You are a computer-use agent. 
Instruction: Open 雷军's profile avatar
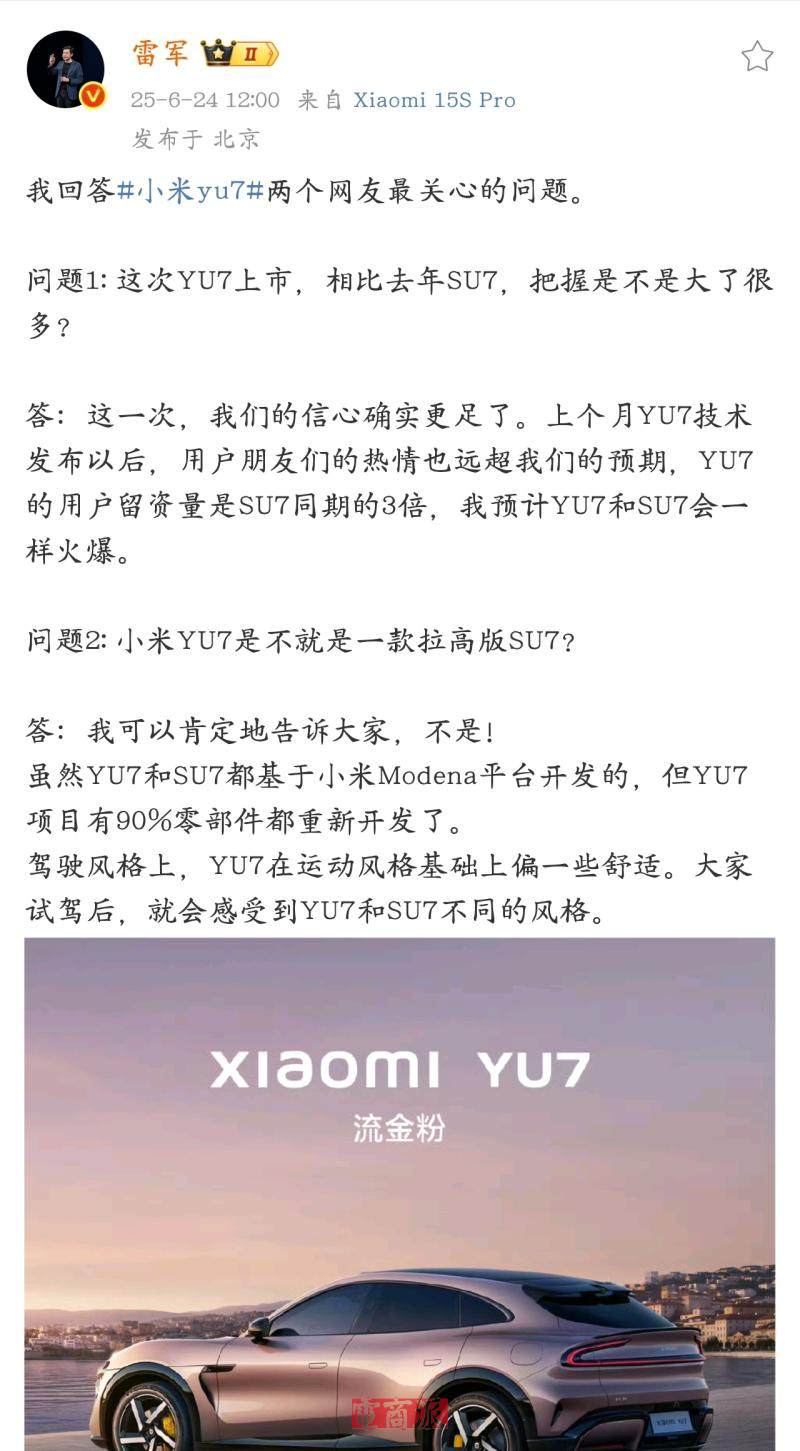coord(65,69)
